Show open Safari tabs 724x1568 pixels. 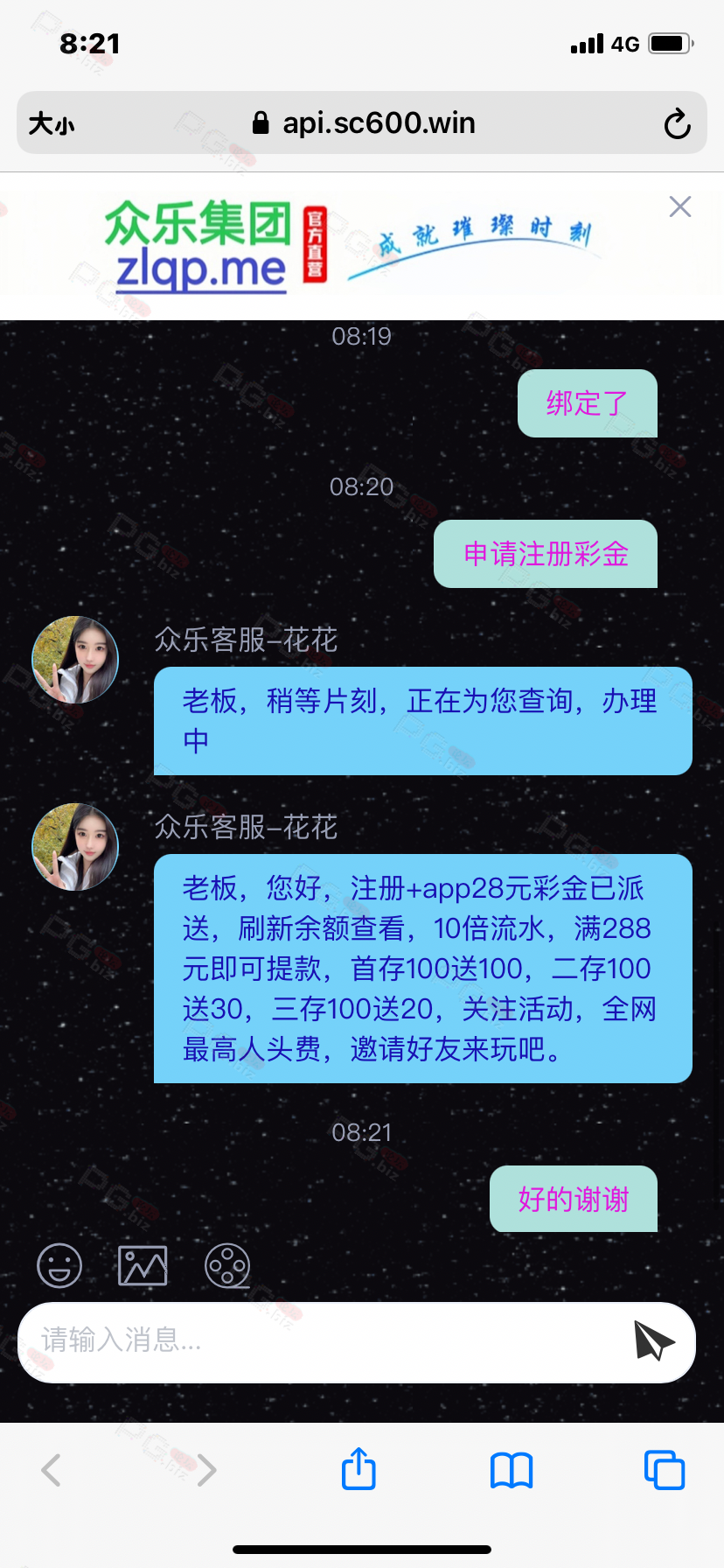coord(665,1470)
